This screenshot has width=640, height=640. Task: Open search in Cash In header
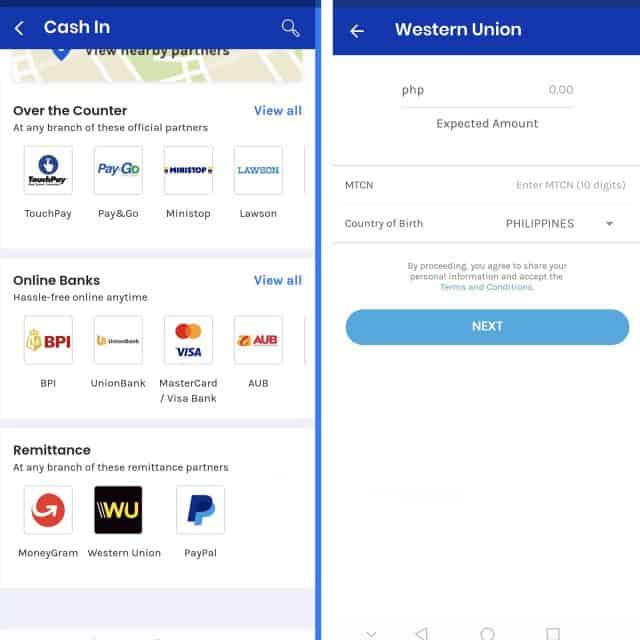coord(290,28)
